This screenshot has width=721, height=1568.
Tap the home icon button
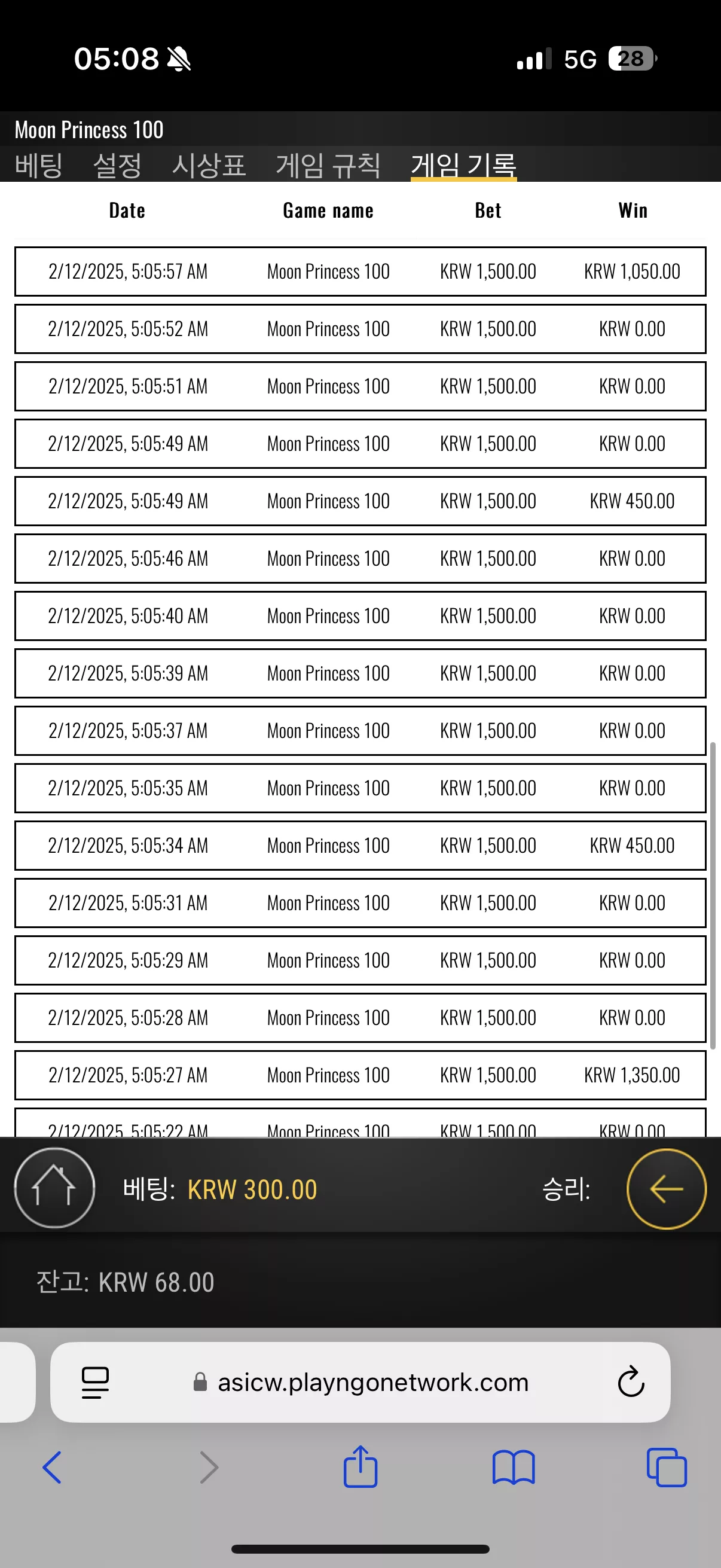(54, 1188)
